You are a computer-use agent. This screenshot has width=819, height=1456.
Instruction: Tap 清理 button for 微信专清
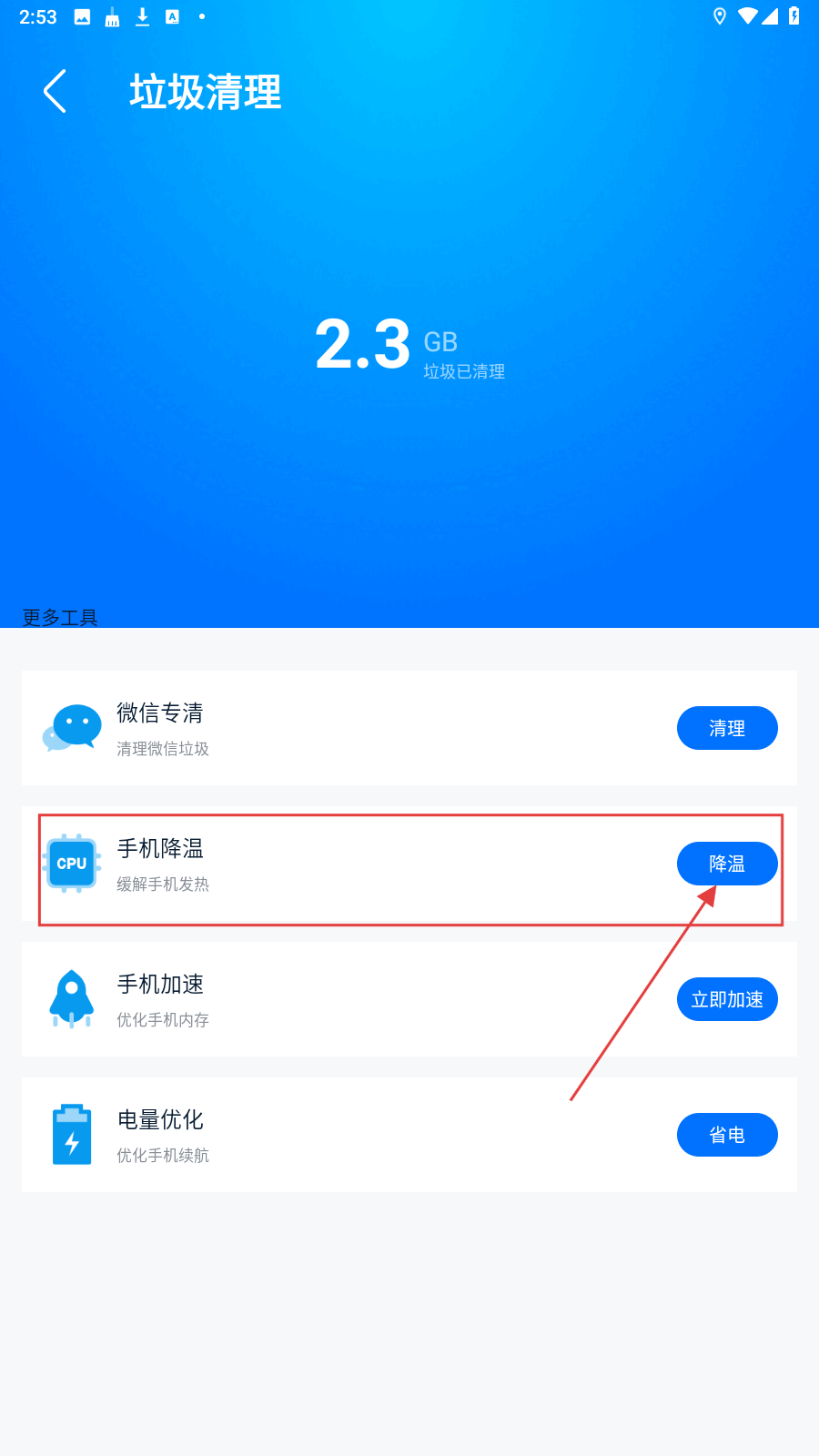726,728
